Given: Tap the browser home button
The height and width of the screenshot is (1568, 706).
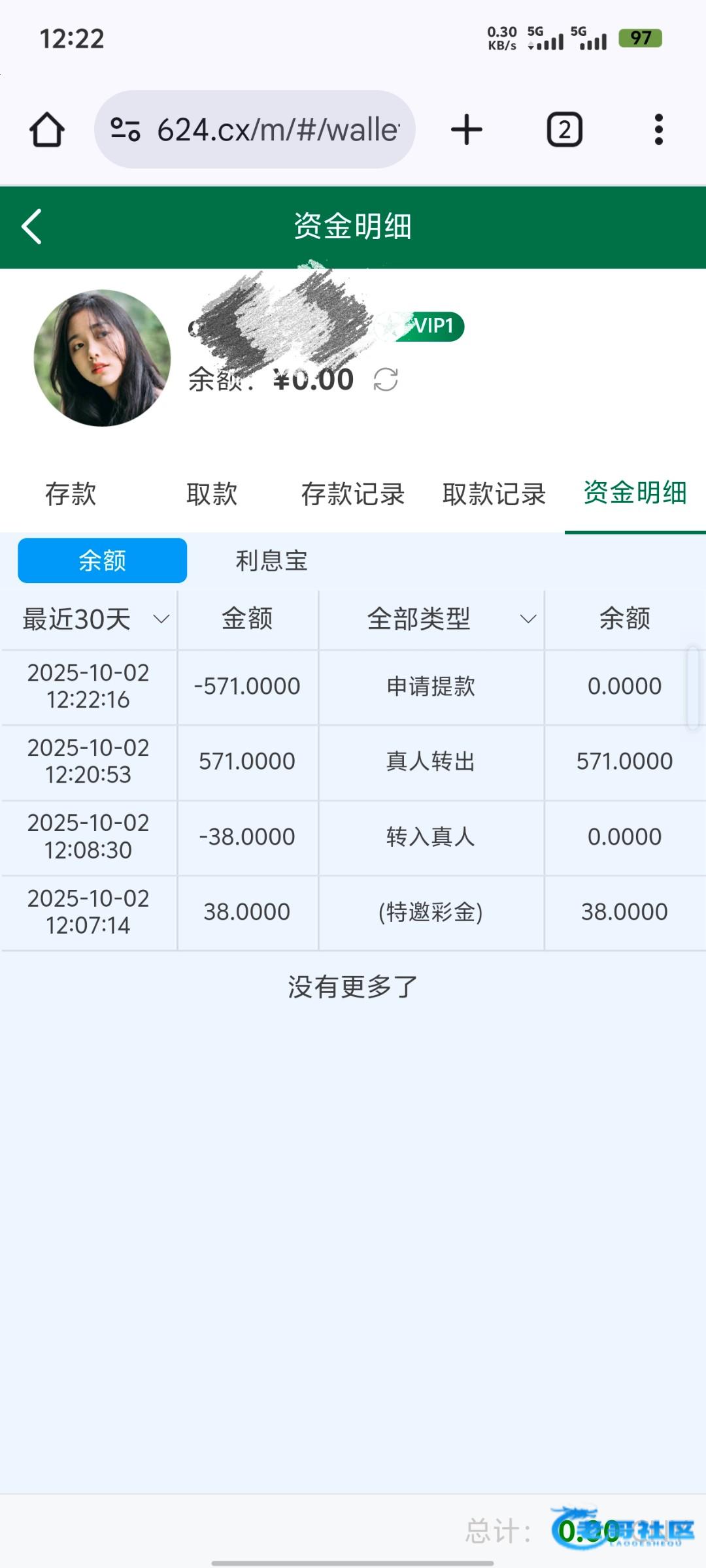Looking at the screenshot, I should click(47, 129).
